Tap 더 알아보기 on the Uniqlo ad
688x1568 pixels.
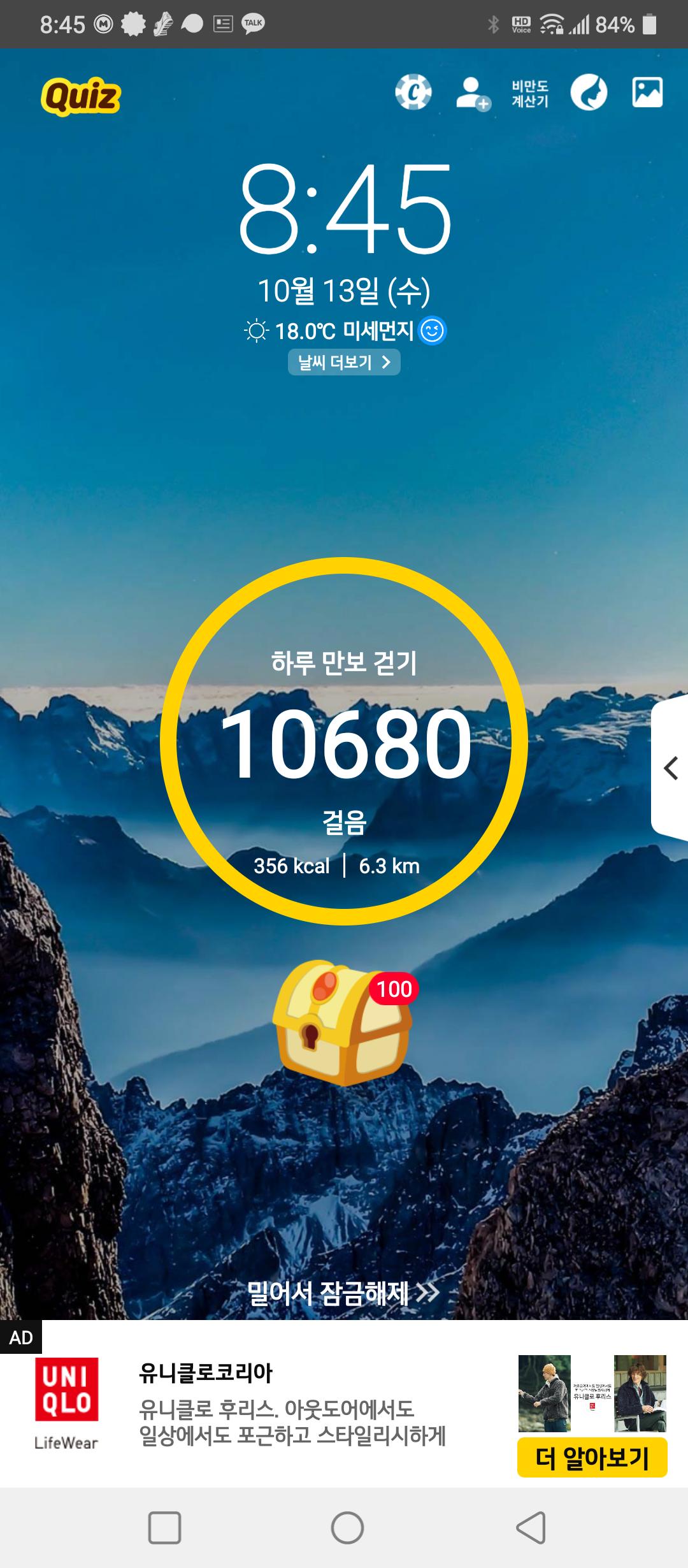(592, 1458)
